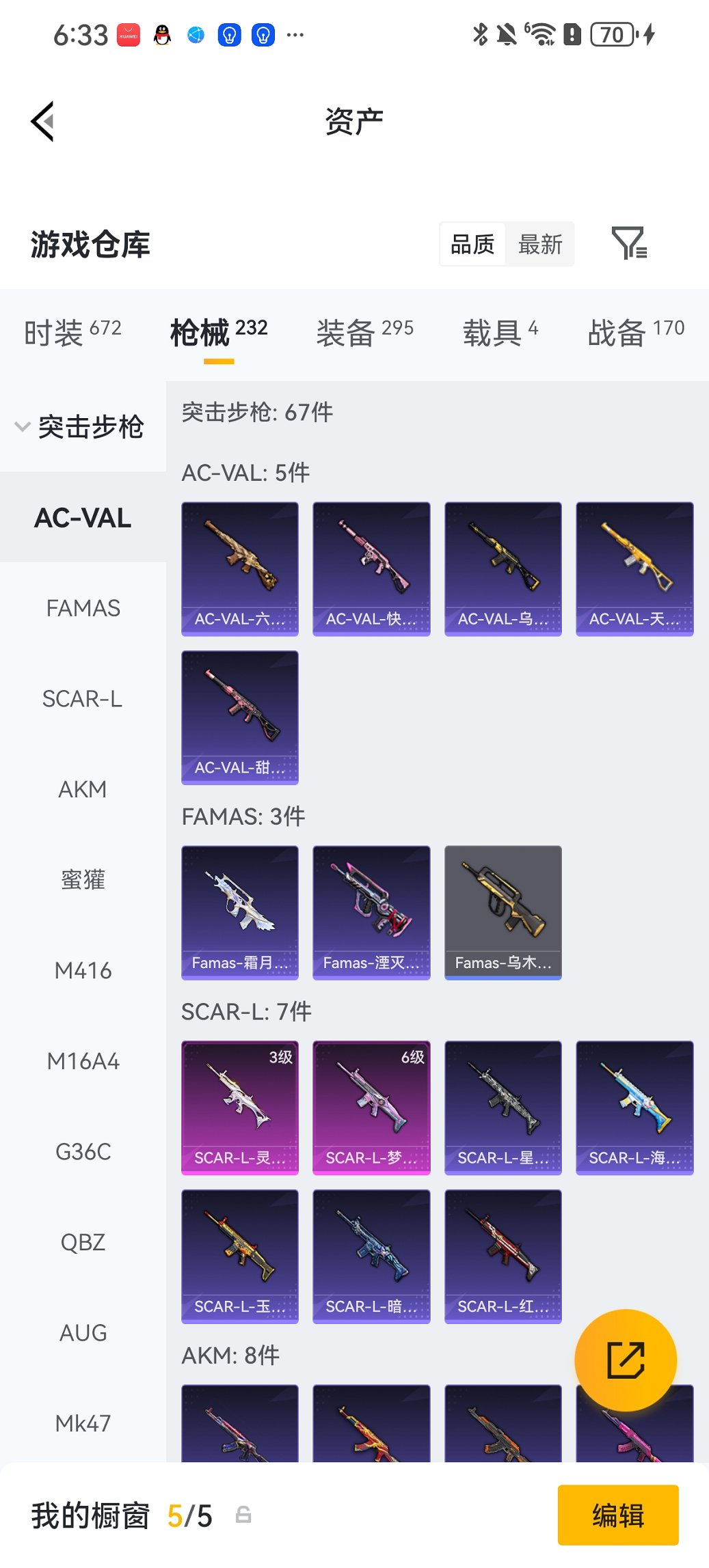Tap 编辑 to edit my showcase
Image resolution: width=709 pixels, height=1568 pixels.
(617, 1515)
